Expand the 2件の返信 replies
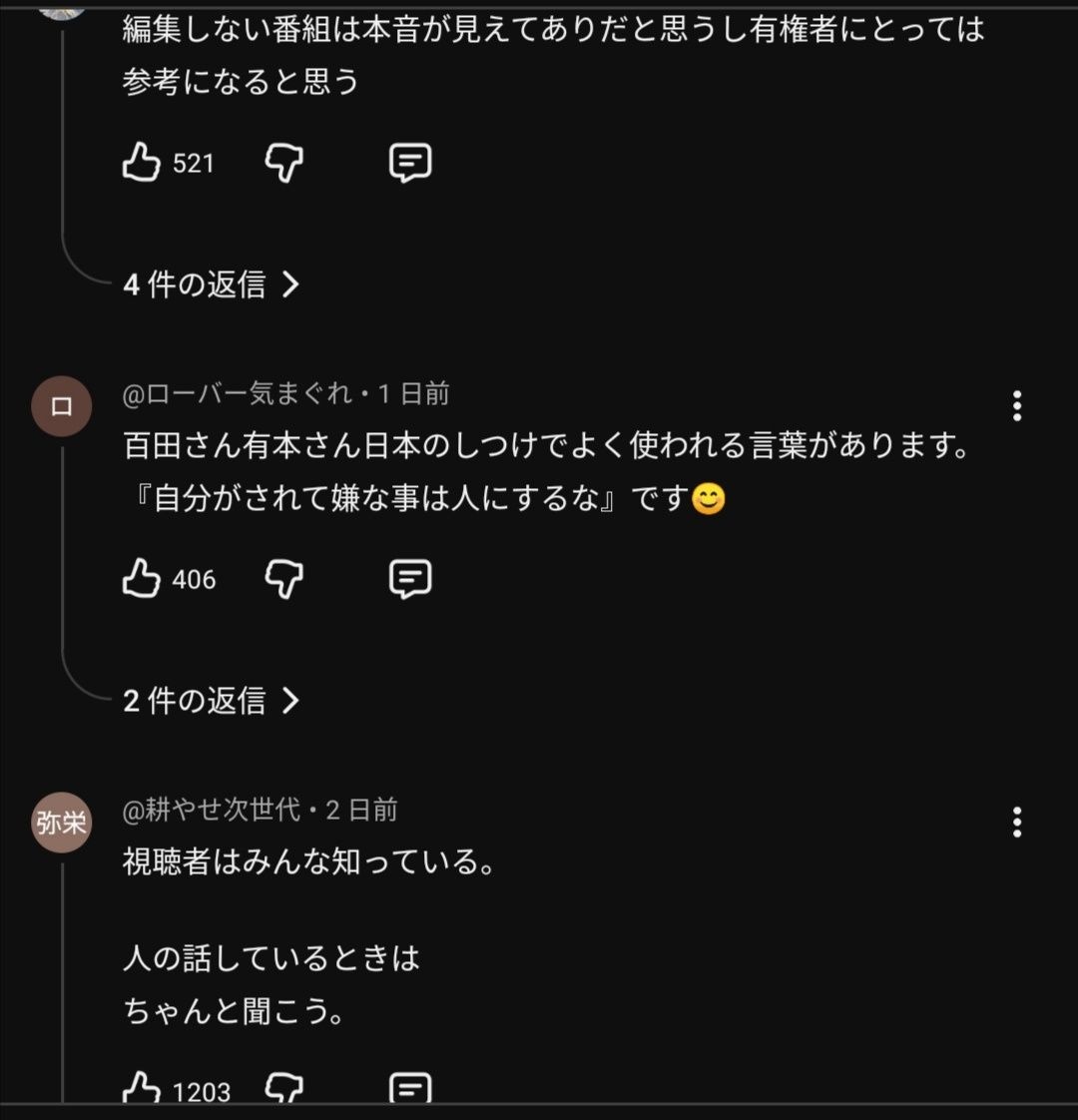Viewport: 1078px width, 1120px height. pyautogui.click(x=212, y=702)
